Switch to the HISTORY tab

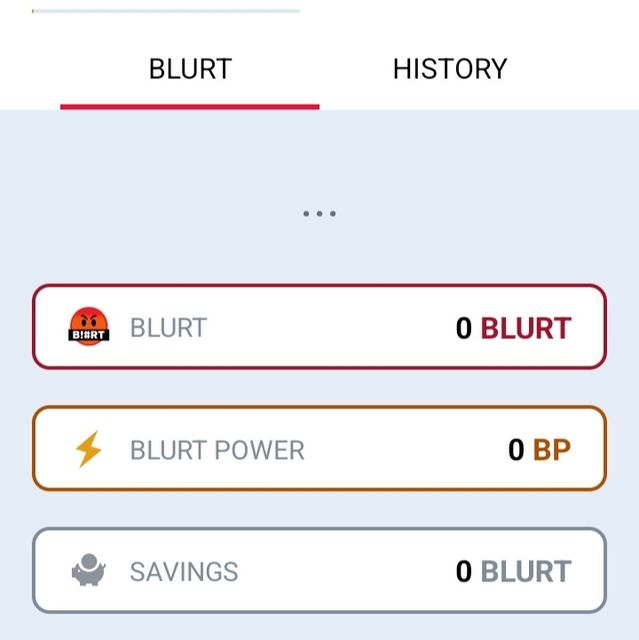click(x=449, y=69)
